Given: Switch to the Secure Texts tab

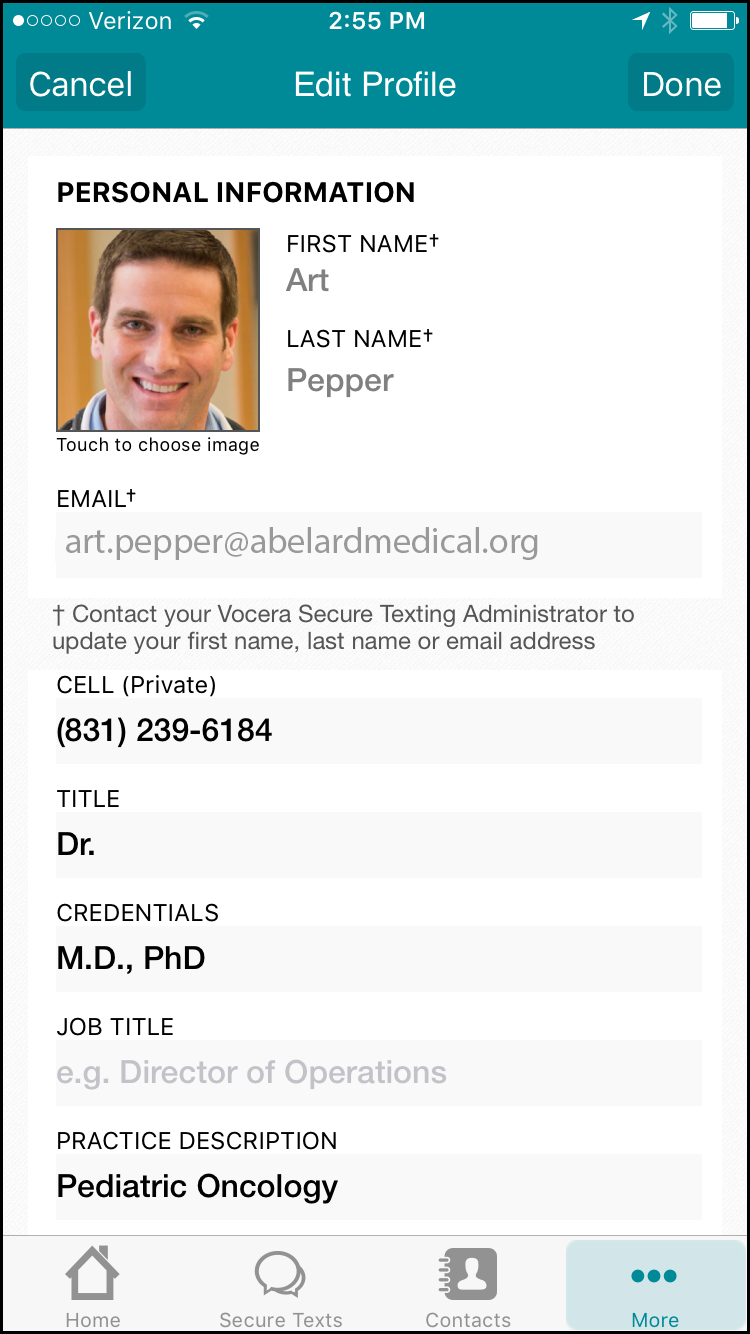Looking at the screenshot, I should pyautogui.click(x=281, y=1288).
